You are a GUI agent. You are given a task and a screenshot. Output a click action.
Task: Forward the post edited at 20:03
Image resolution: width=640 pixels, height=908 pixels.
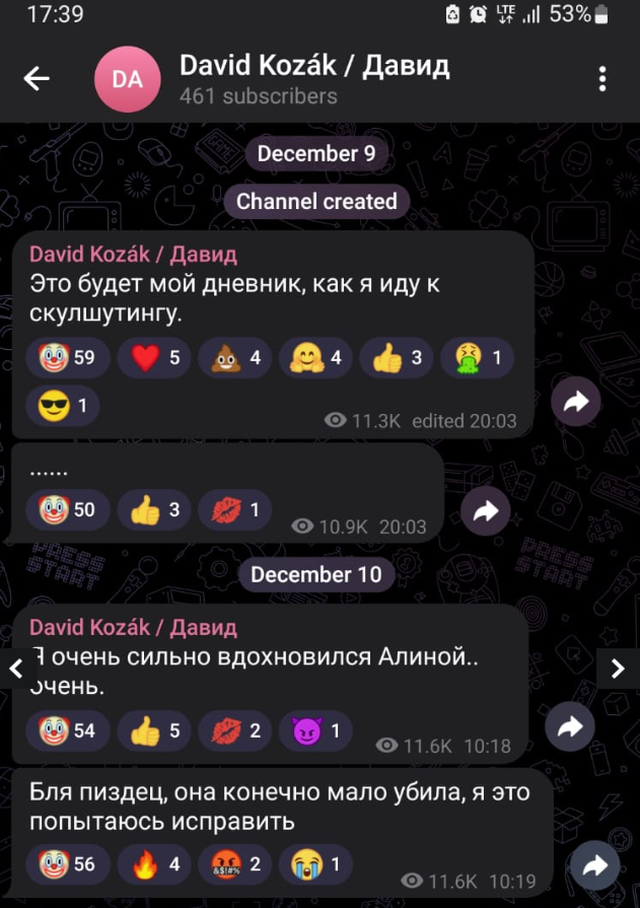click(577, 402)
